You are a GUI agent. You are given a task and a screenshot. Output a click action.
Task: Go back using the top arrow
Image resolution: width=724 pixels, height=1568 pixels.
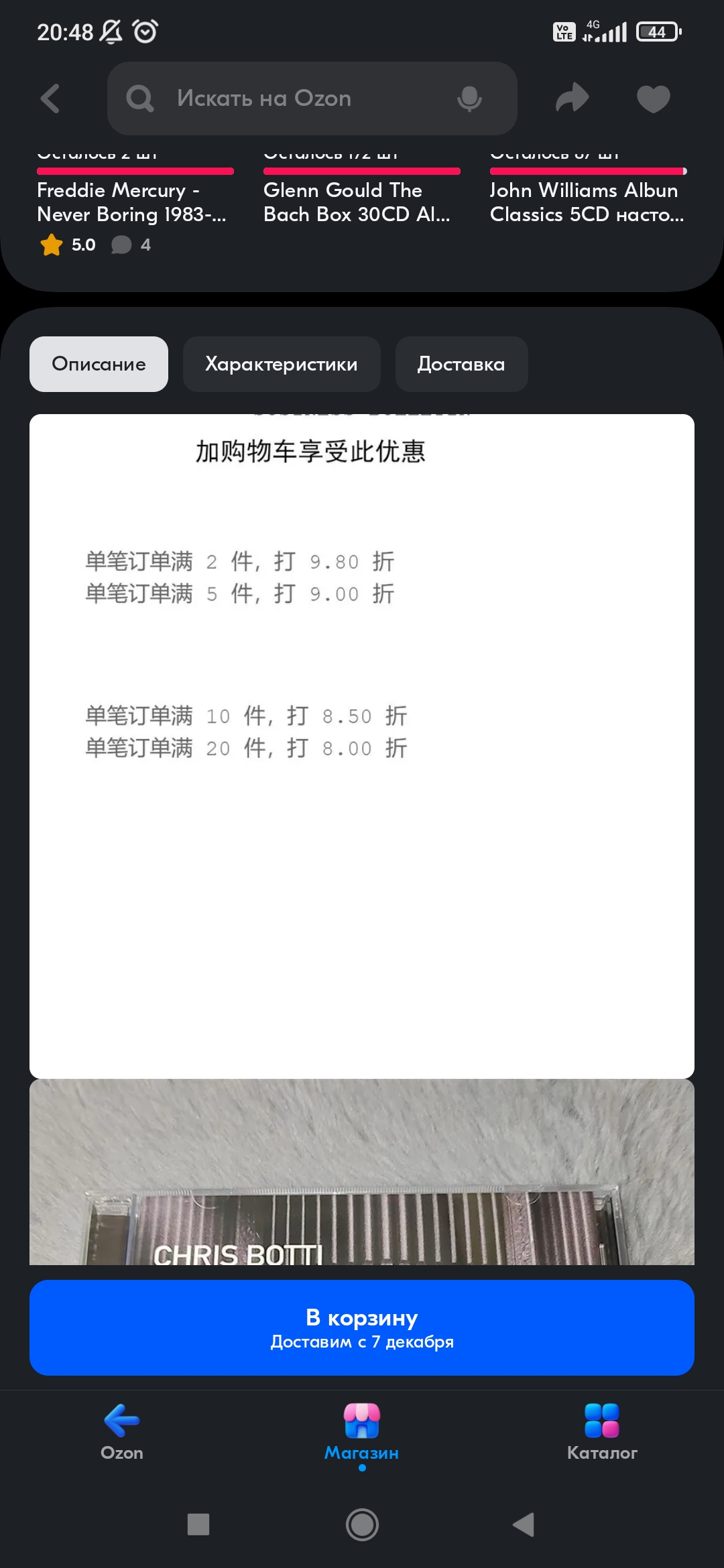tap(50, 99)
